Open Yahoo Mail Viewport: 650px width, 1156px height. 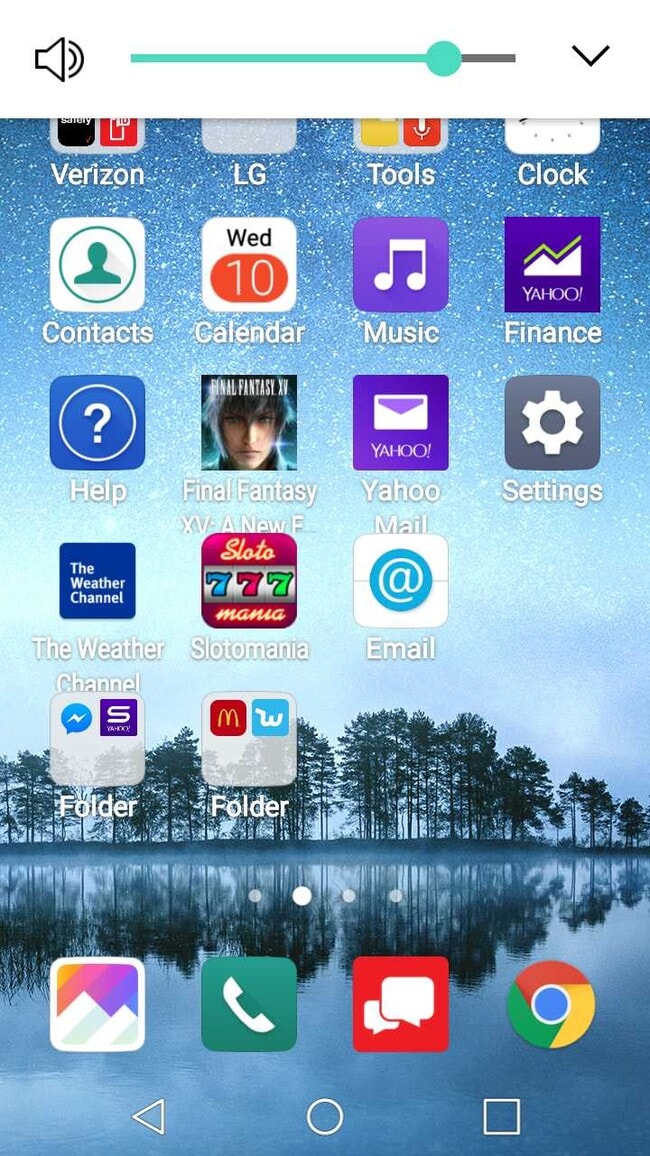[401, 423]
